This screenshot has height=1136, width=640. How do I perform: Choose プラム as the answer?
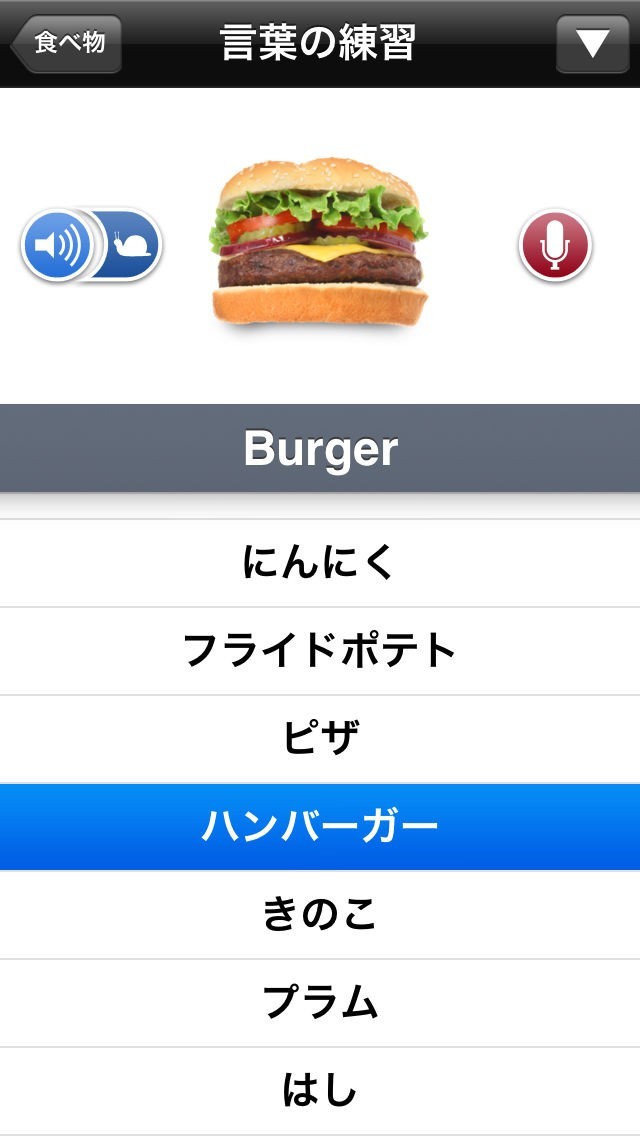pos(320,1003)
